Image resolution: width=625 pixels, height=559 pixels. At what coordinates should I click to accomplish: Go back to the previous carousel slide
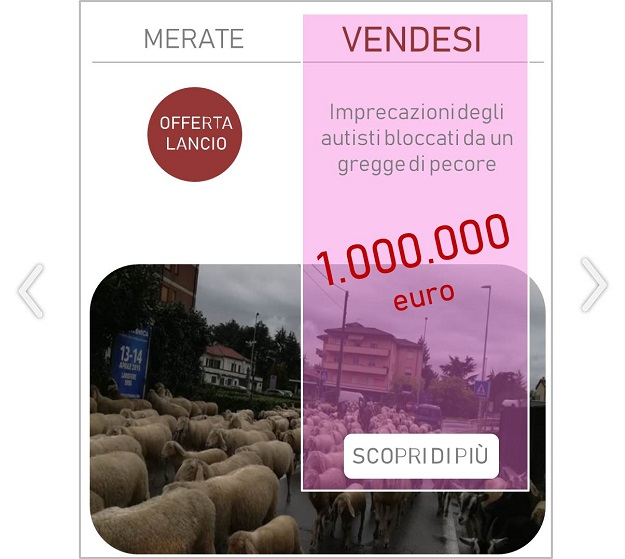(x=31, y=290)
